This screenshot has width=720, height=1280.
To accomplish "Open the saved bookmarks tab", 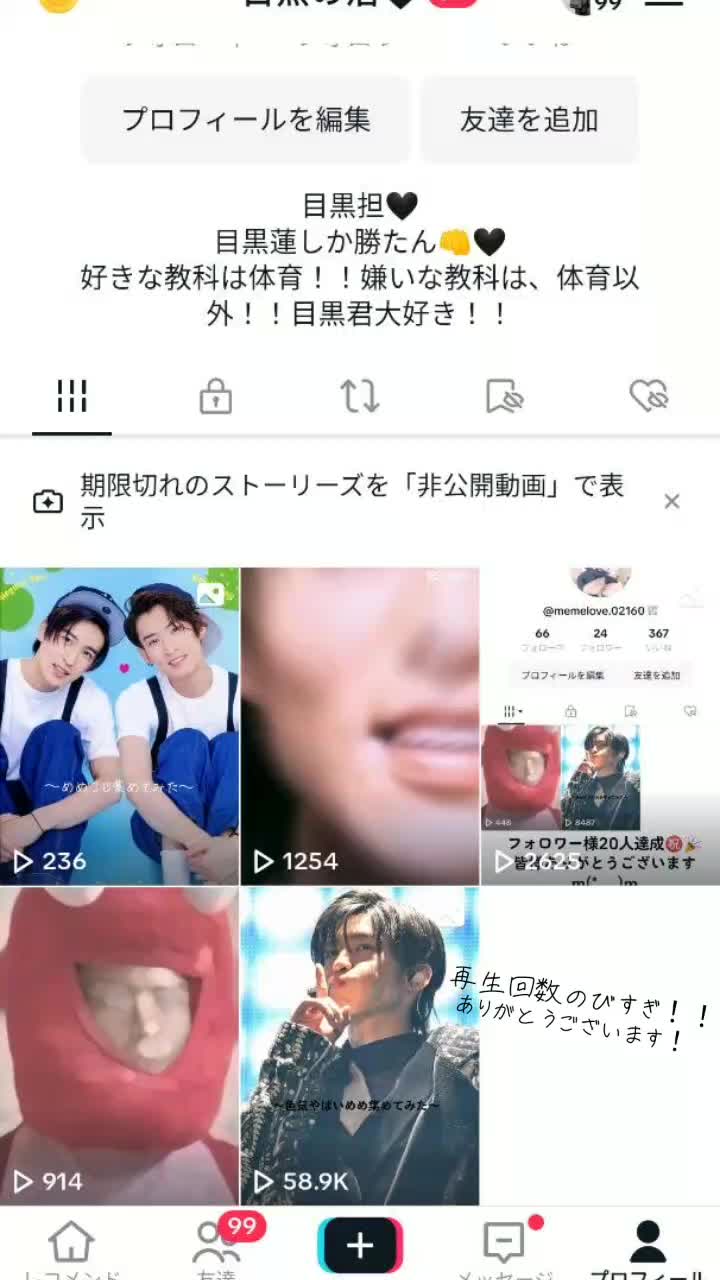I will (x=504, y=397).
